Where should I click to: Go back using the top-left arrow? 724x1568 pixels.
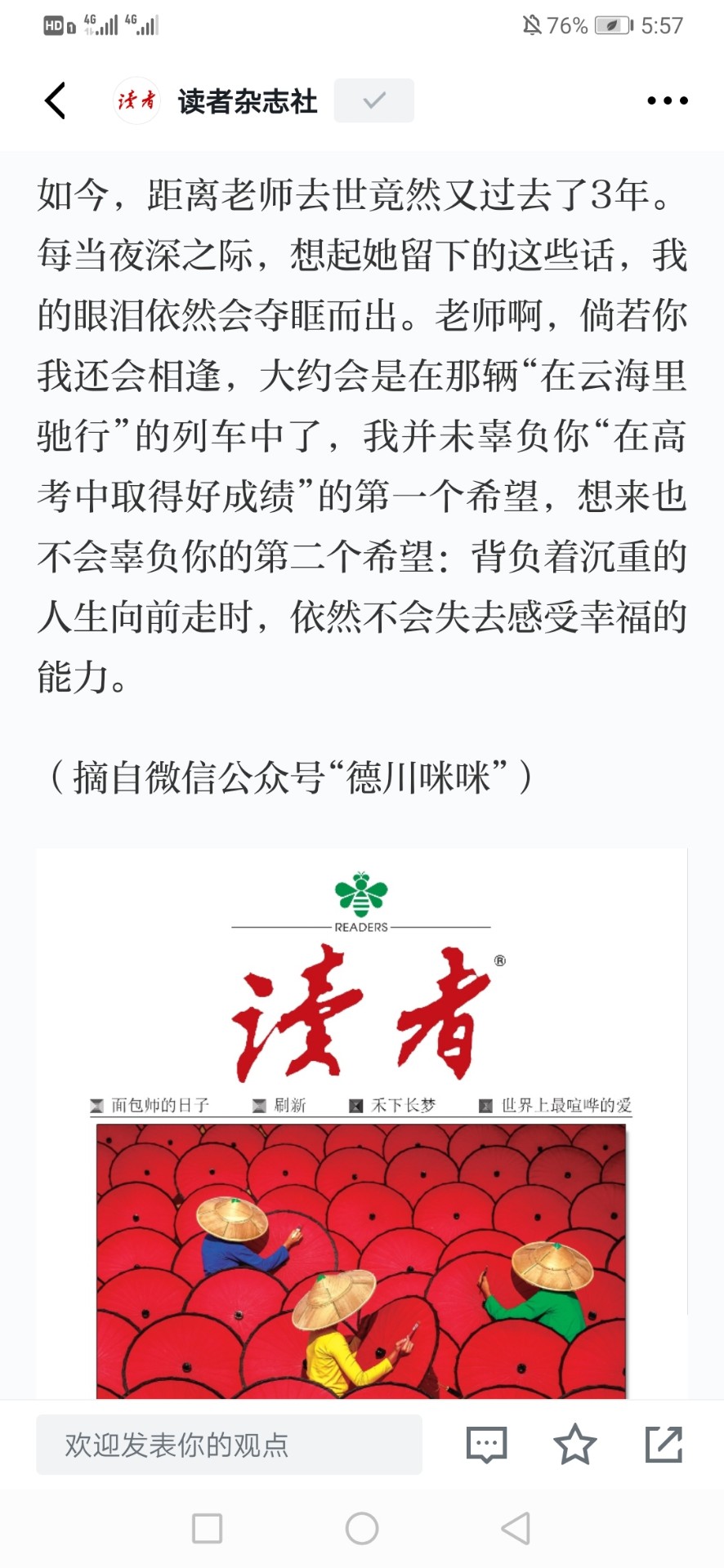pyautogui.click(x=55, y=101)
